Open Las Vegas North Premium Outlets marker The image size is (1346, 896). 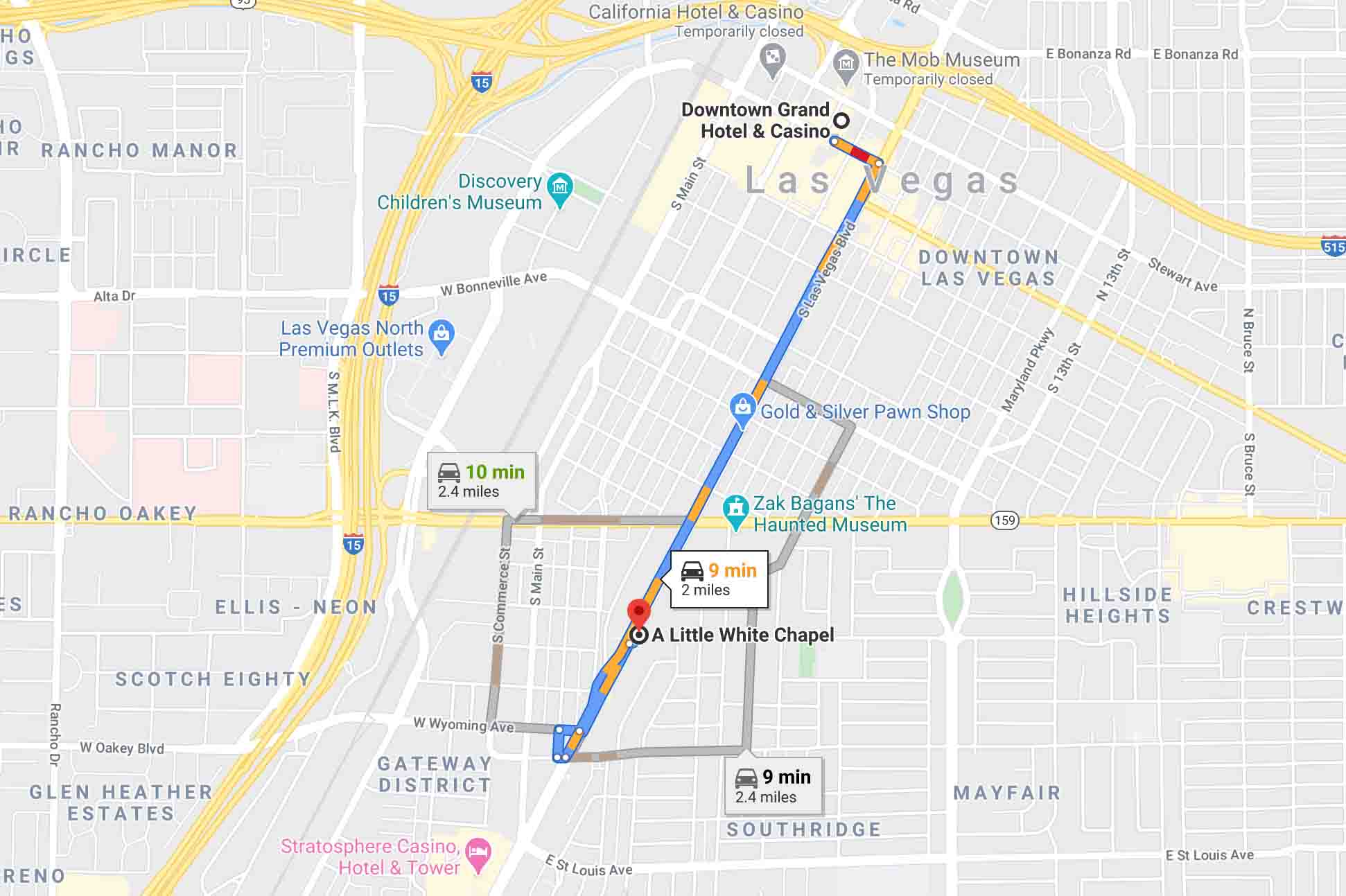442,337
